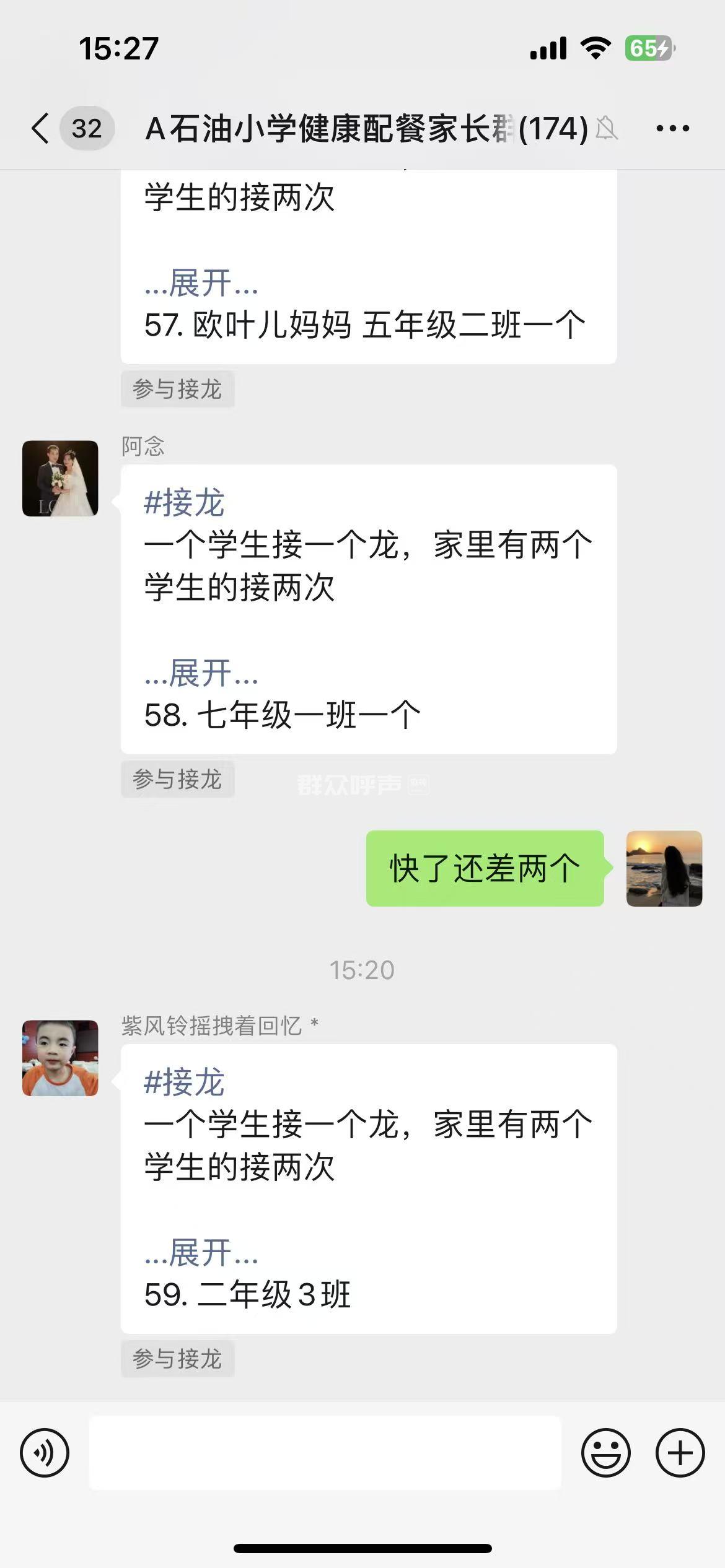The image size is (725, 1568).
Task: Open 紫风铃摇拽着回忆's profile avatar
Action: [60, 1058]
